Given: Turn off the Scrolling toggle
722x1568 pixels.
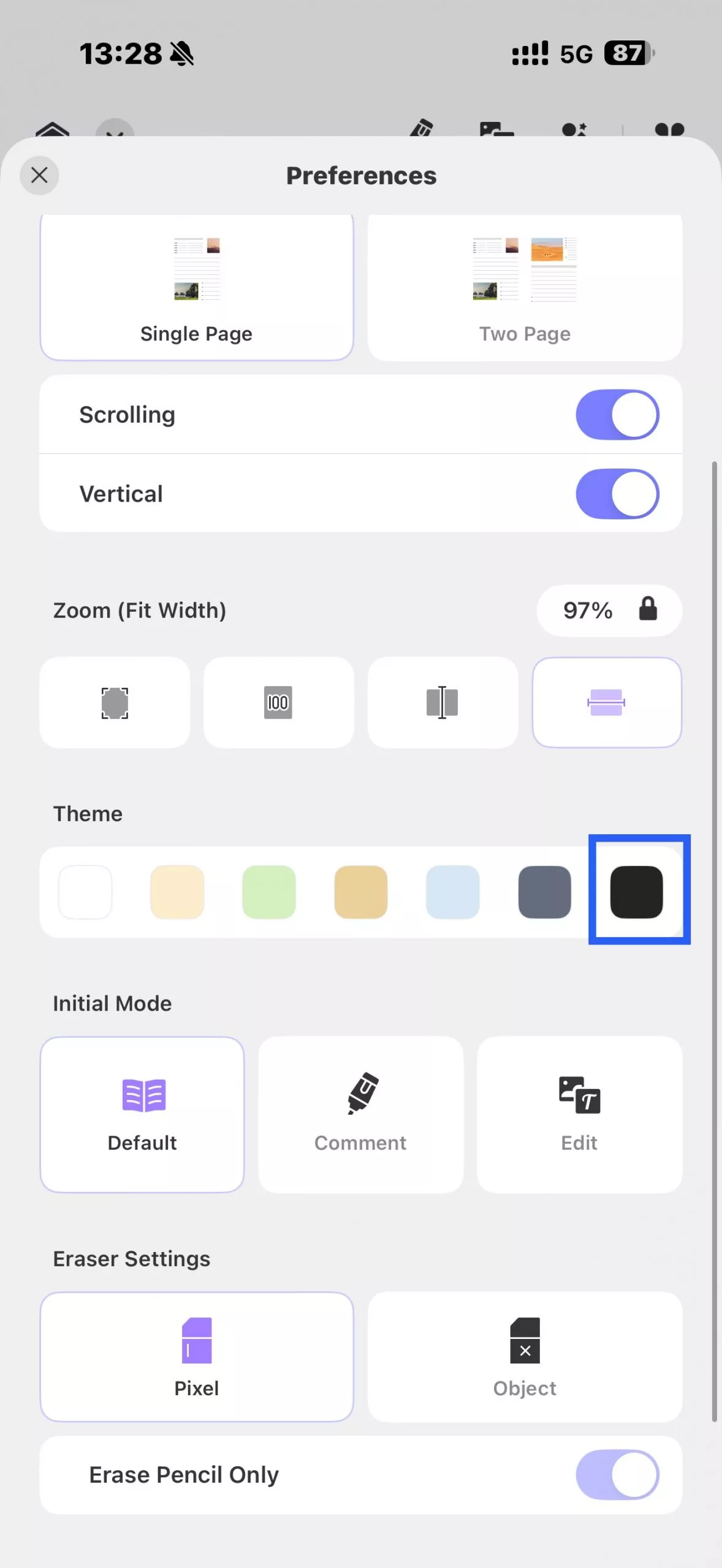Looking at the screenshot, I should [617, 415].
